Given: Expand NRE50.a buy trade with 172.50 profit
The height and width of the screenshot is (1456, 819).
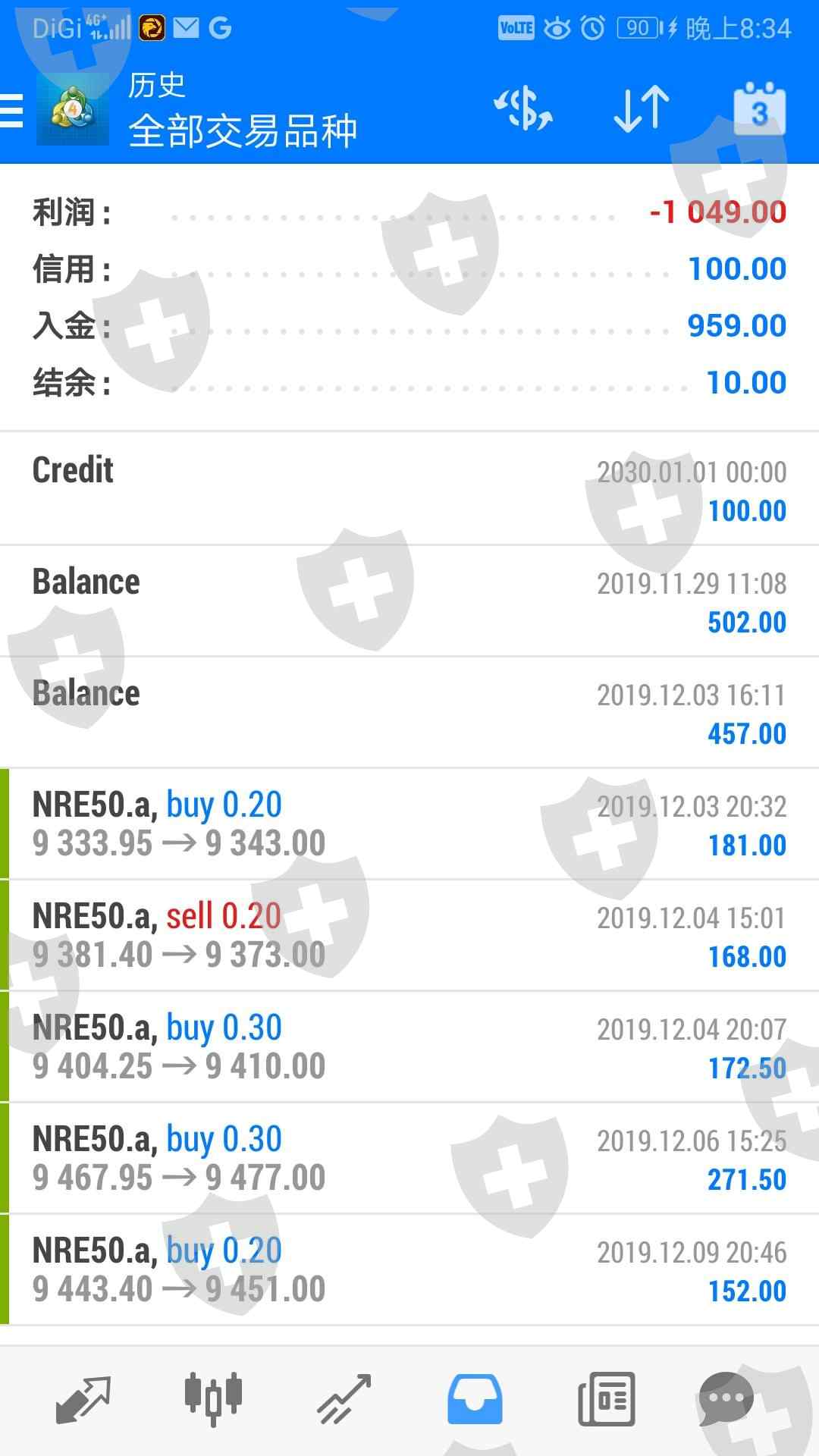Looking at the screenshot, I should click(409, 1047).
